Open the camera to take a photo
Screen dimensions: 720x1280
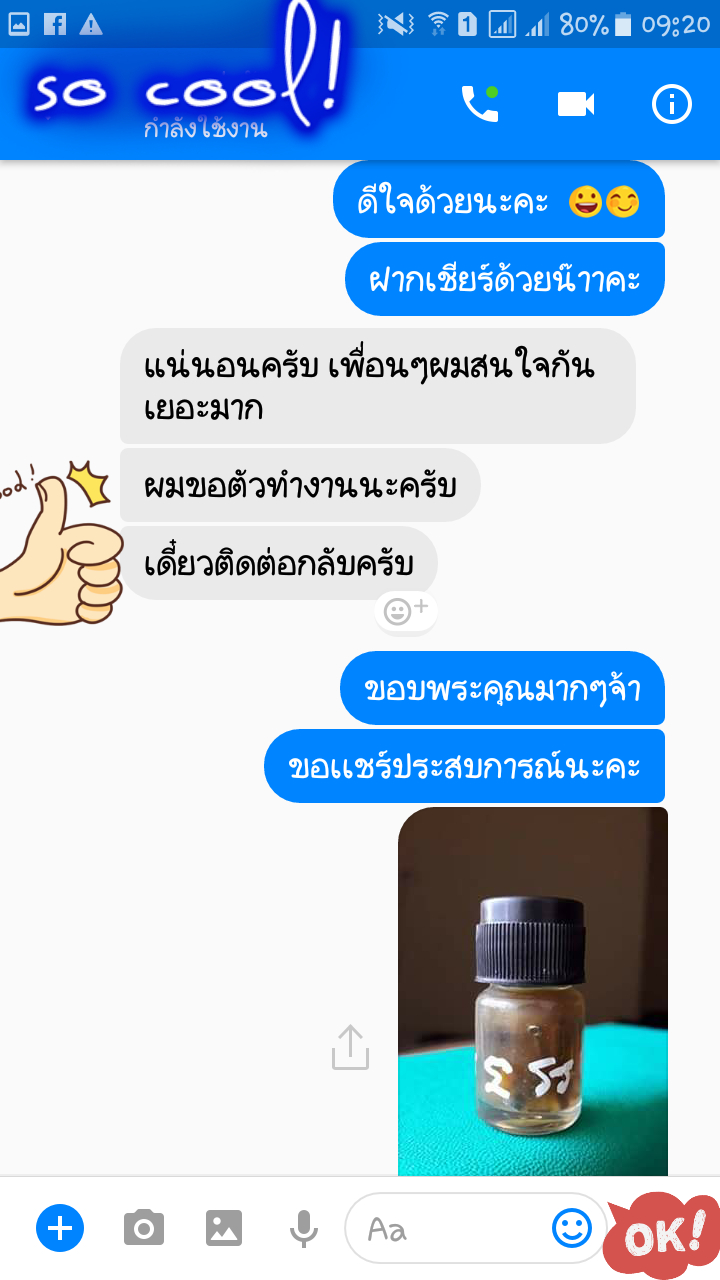141,1227
